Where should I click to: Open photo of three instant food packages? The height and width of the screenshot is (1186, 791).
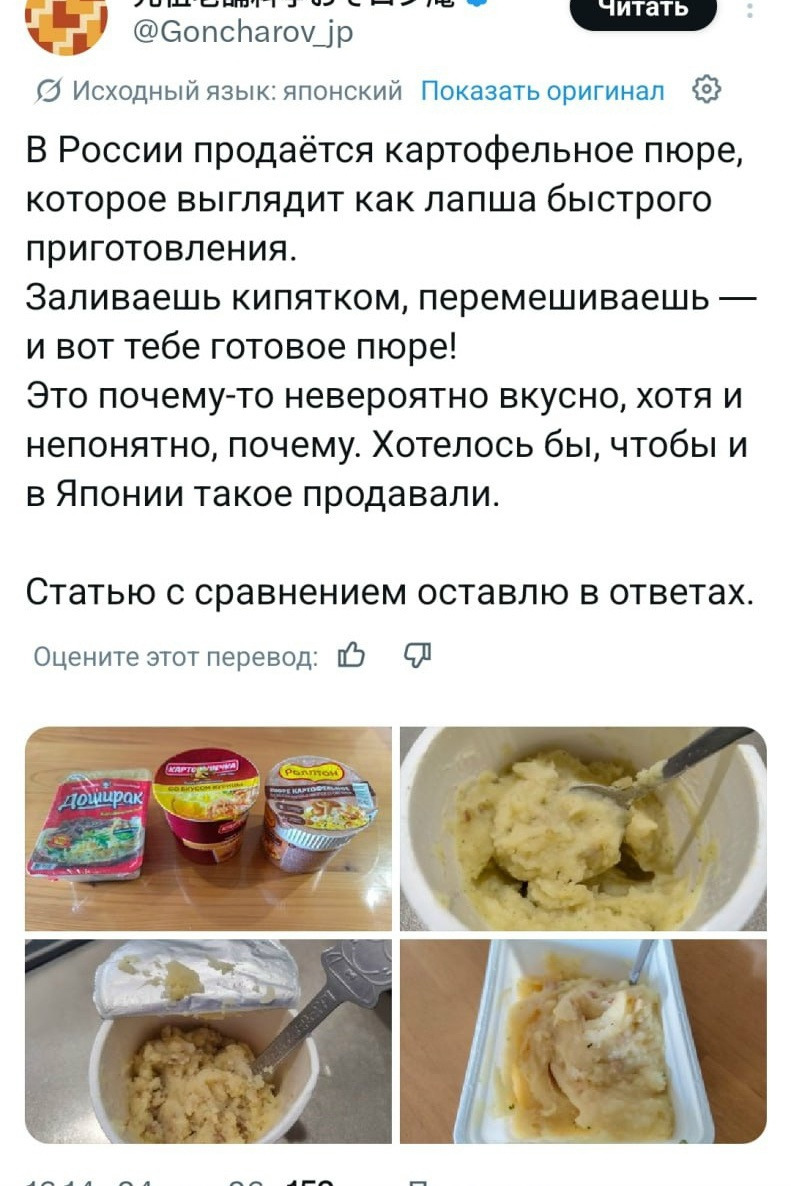(x=208, y=828)
